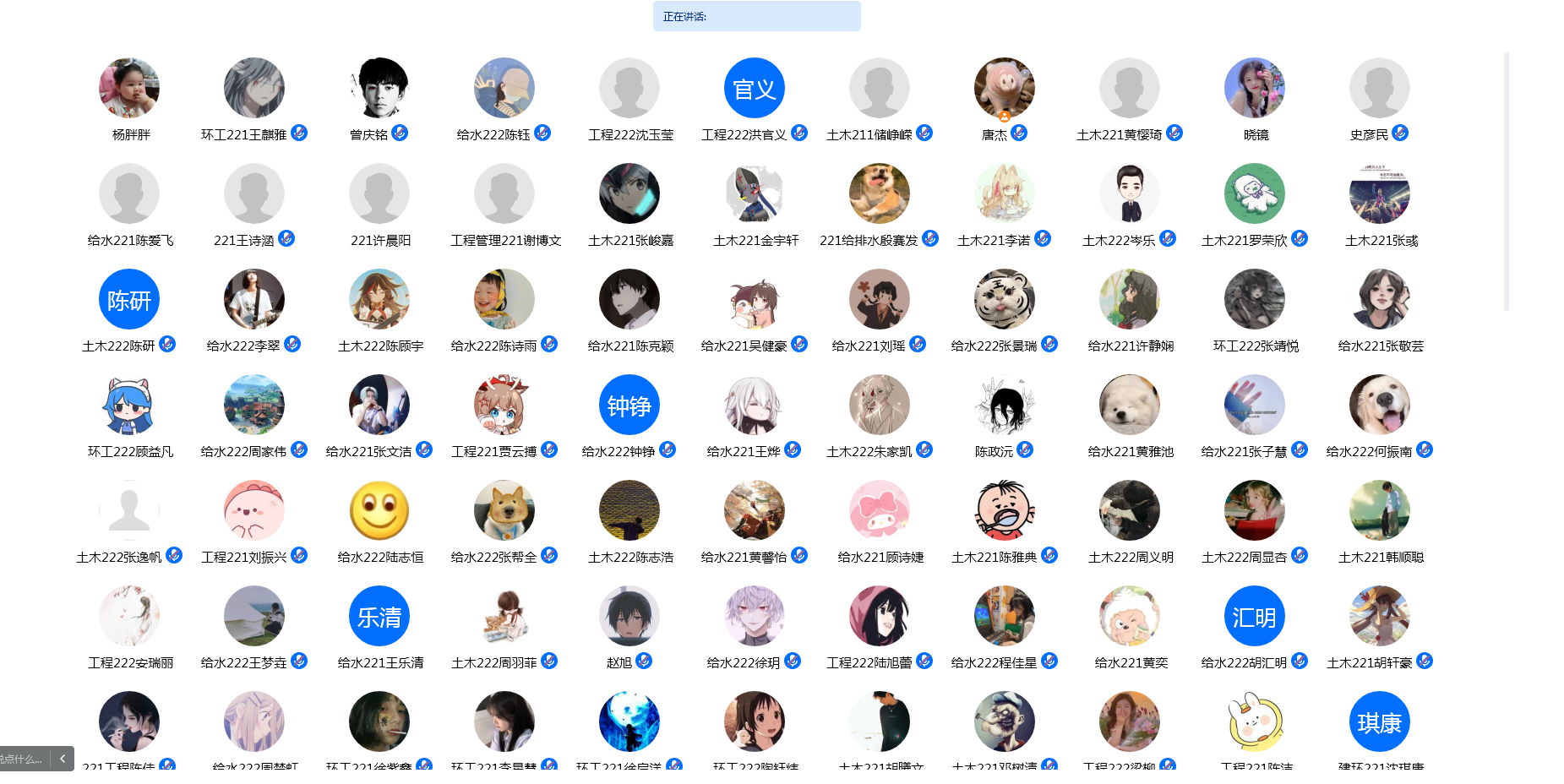Screen dimensions: 1564x784
Task: Click the vertical scrollbar on the right
Action: click(1507, 182)
